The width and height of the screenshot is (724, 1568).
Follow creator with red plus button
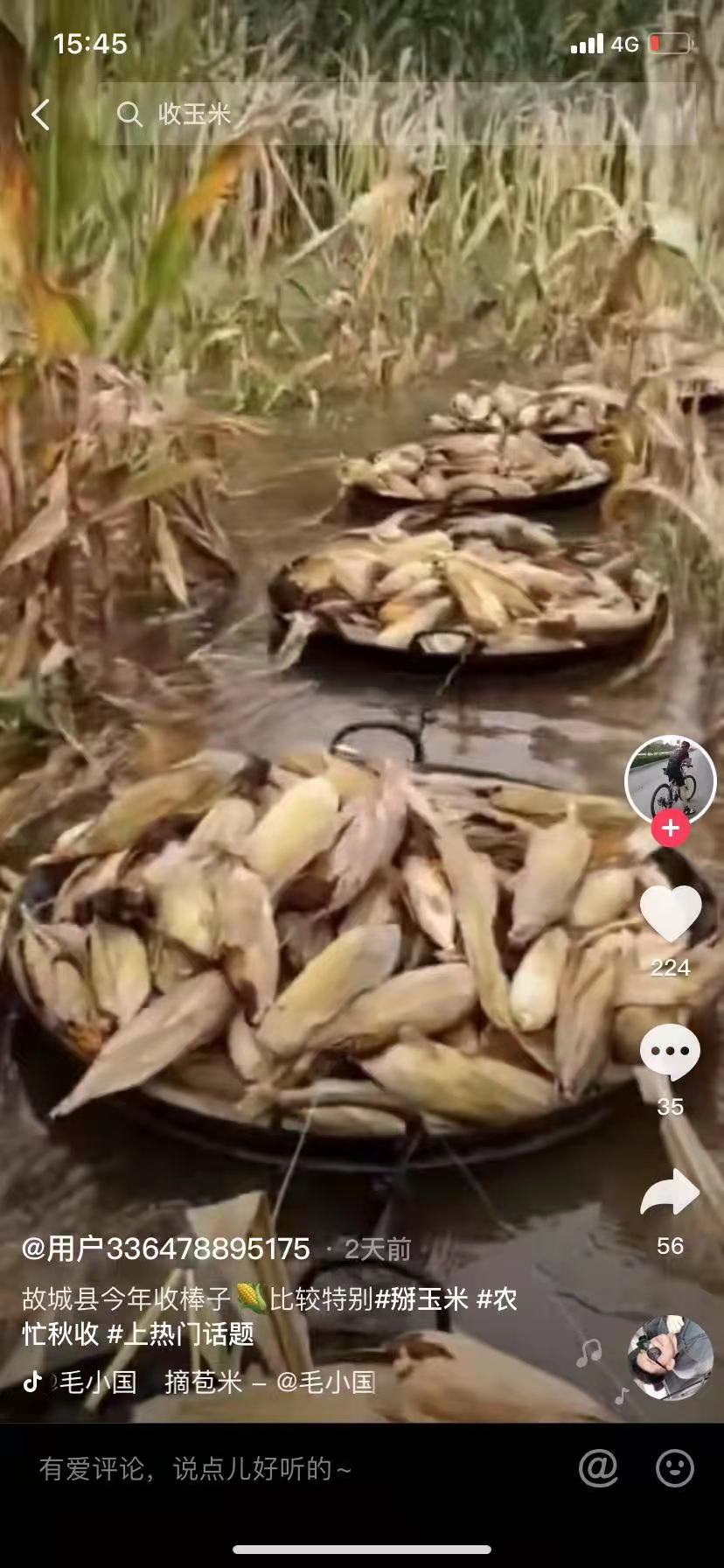[671, 828]
